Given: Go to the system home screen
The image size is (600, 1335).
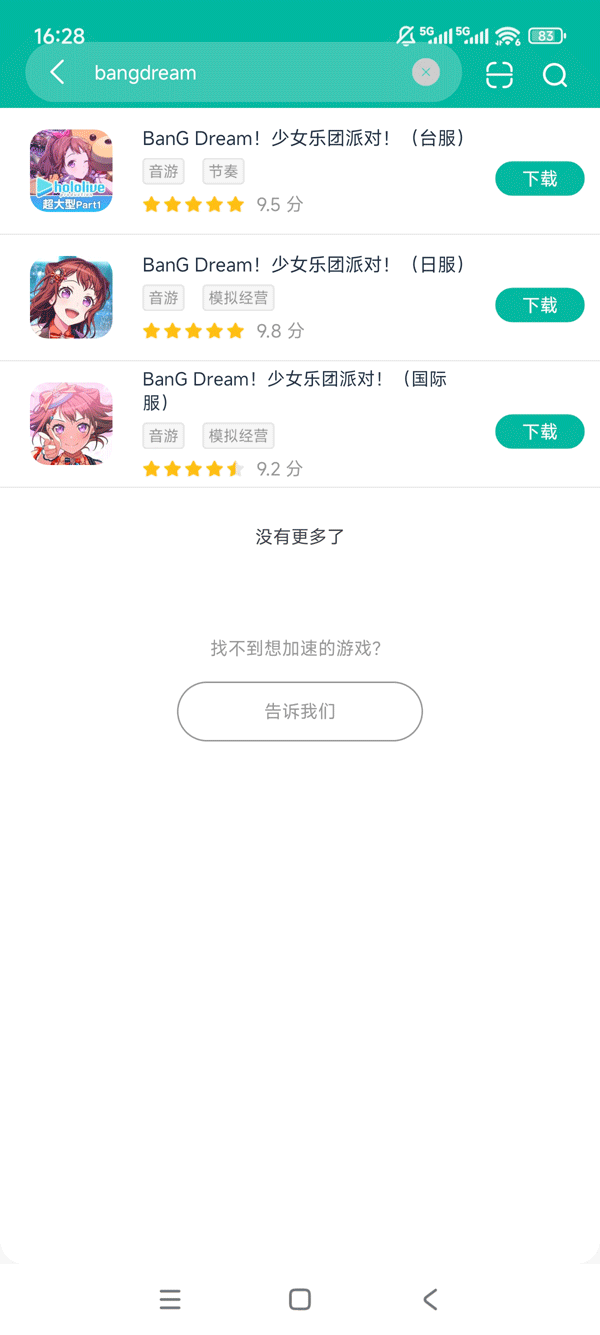Looking at the screenshot, I should coord(300,1299).
